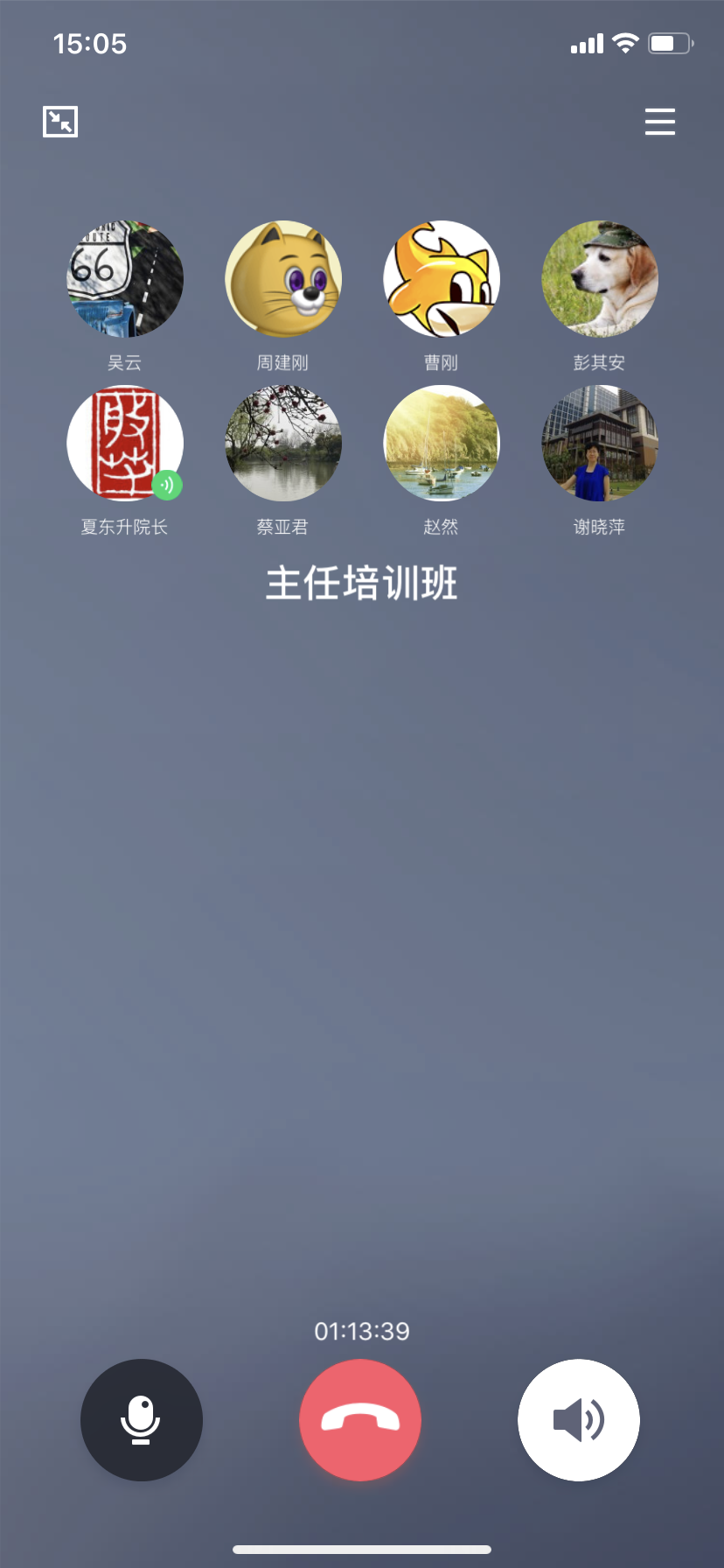
Task: Open 赵然's avatar
Action: coord(442,444)
